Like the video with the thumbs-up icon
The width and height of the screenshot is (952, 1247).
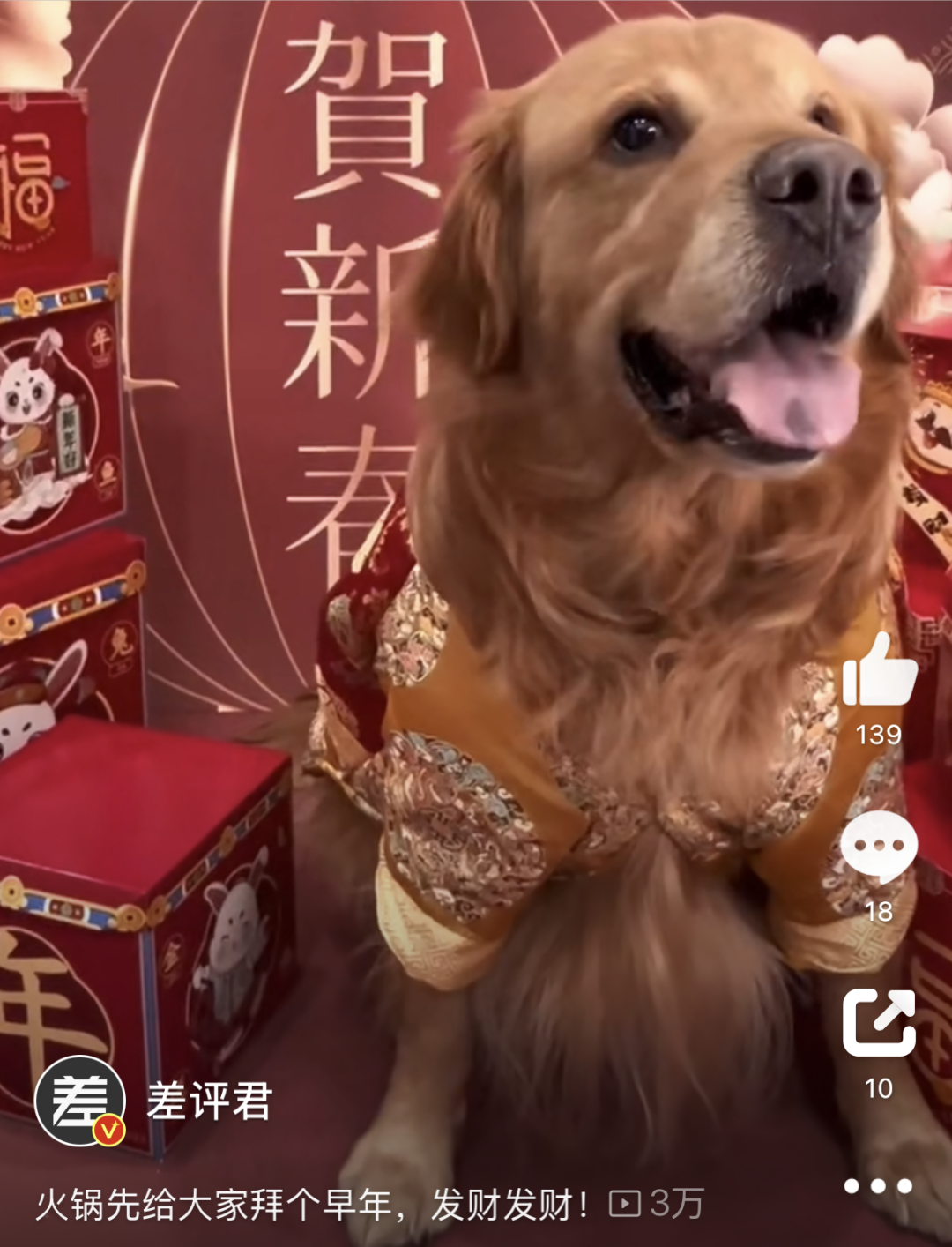point(879,672)
